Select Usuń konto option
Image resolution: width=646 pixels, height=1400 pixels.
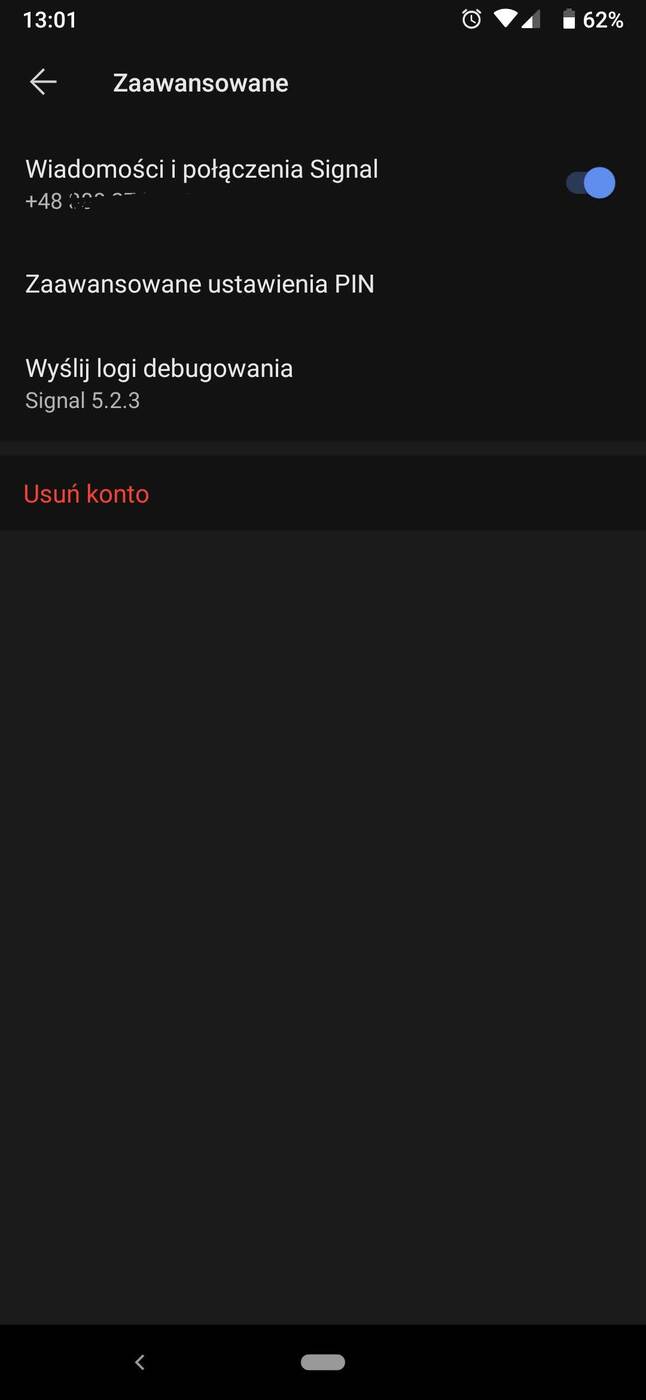87,494
